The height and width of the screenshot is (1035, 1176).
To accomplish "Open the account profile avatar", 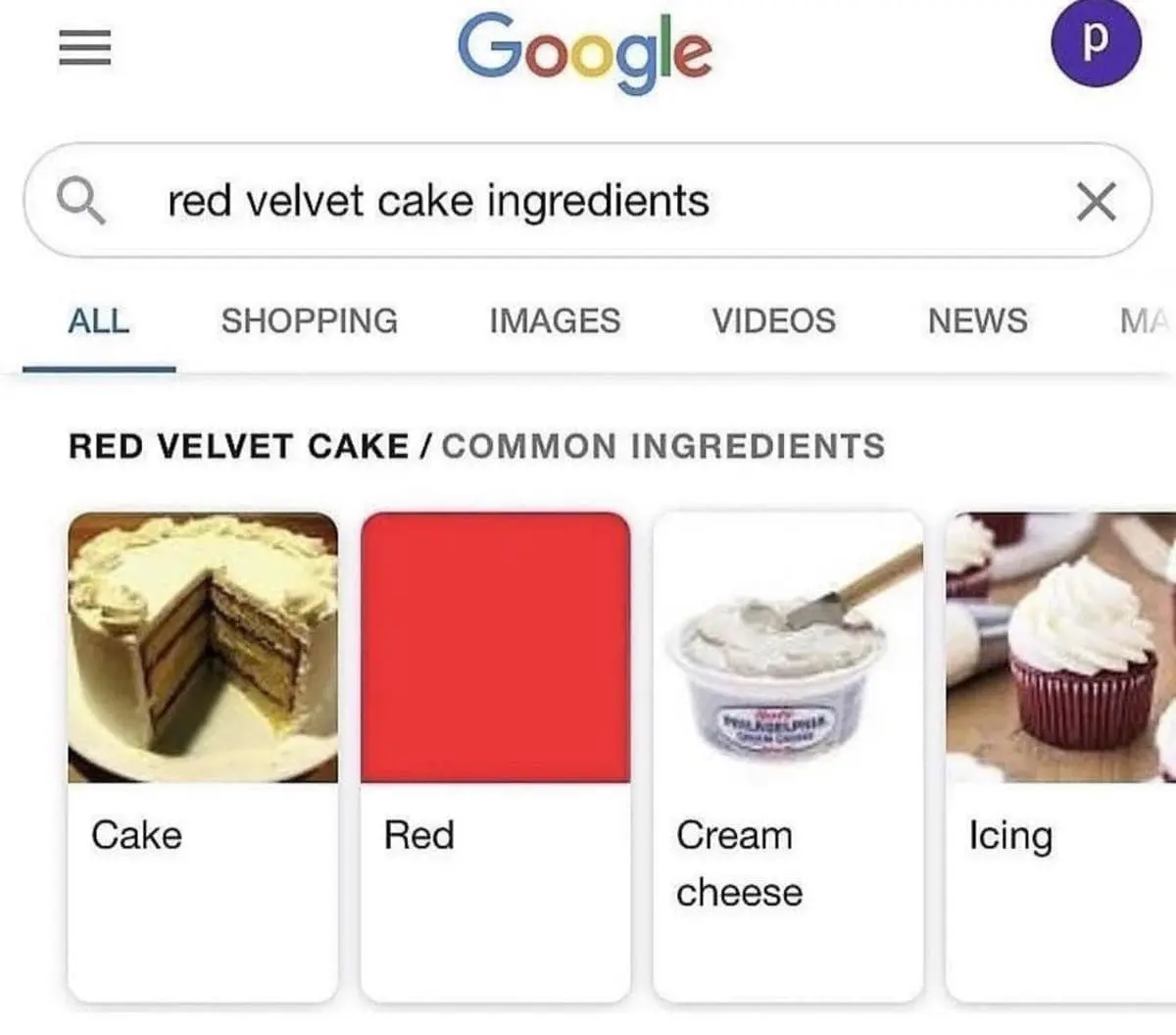I will 1096,42.
